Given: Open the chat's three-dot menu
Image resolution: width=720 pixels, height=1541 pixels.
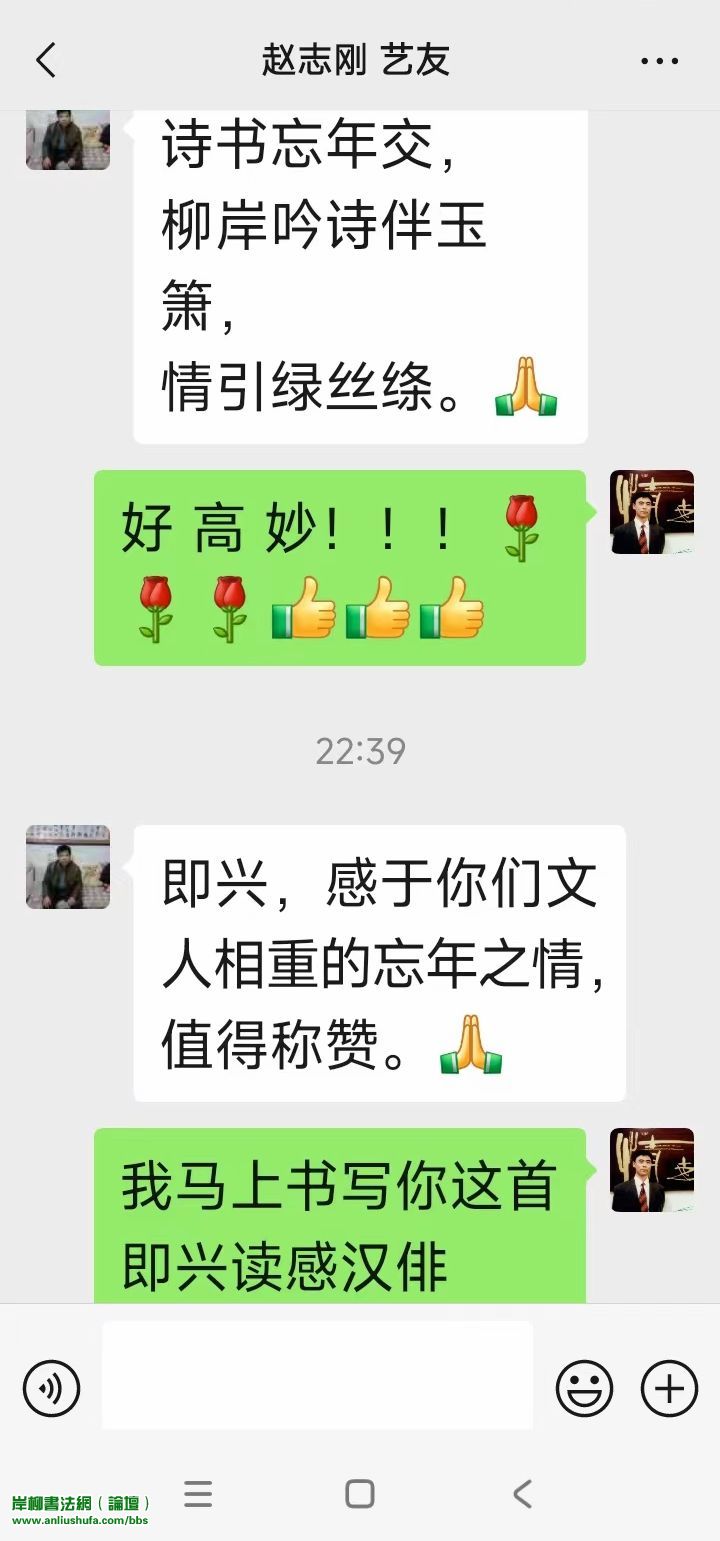Looking at the screenshot, I should pyautogui.click(x=659, y=61).
